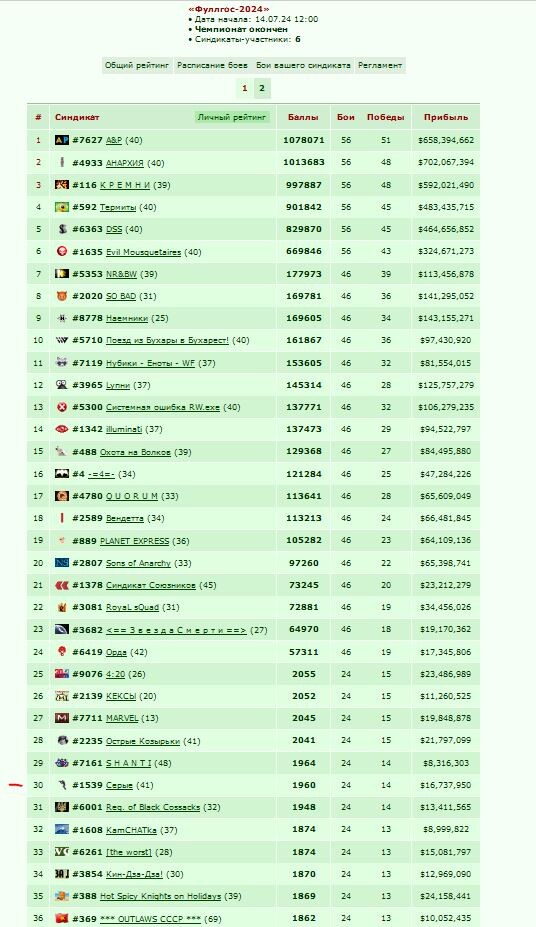Open the Общий рейтинг tab
Screen dimensions: 536x927
137,66
